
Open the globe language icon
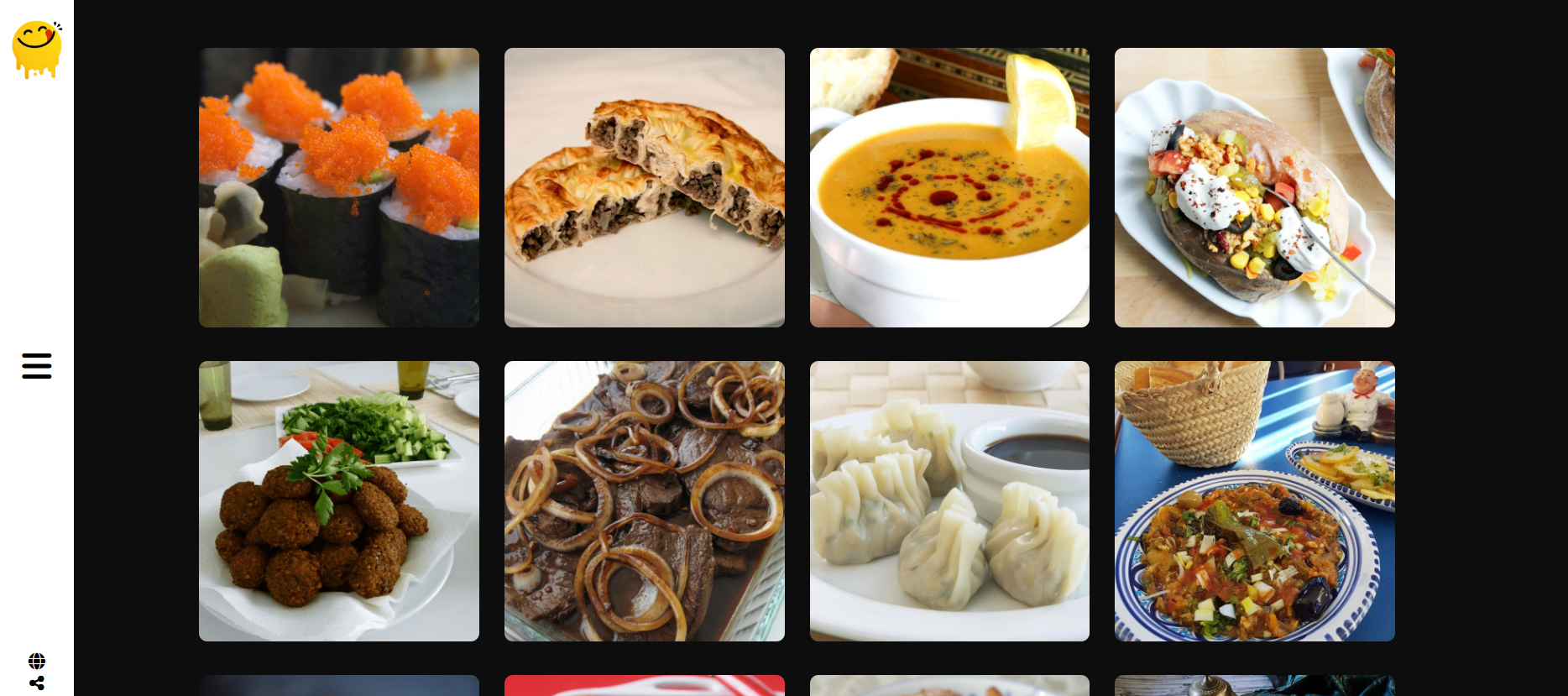coord(37,661)
